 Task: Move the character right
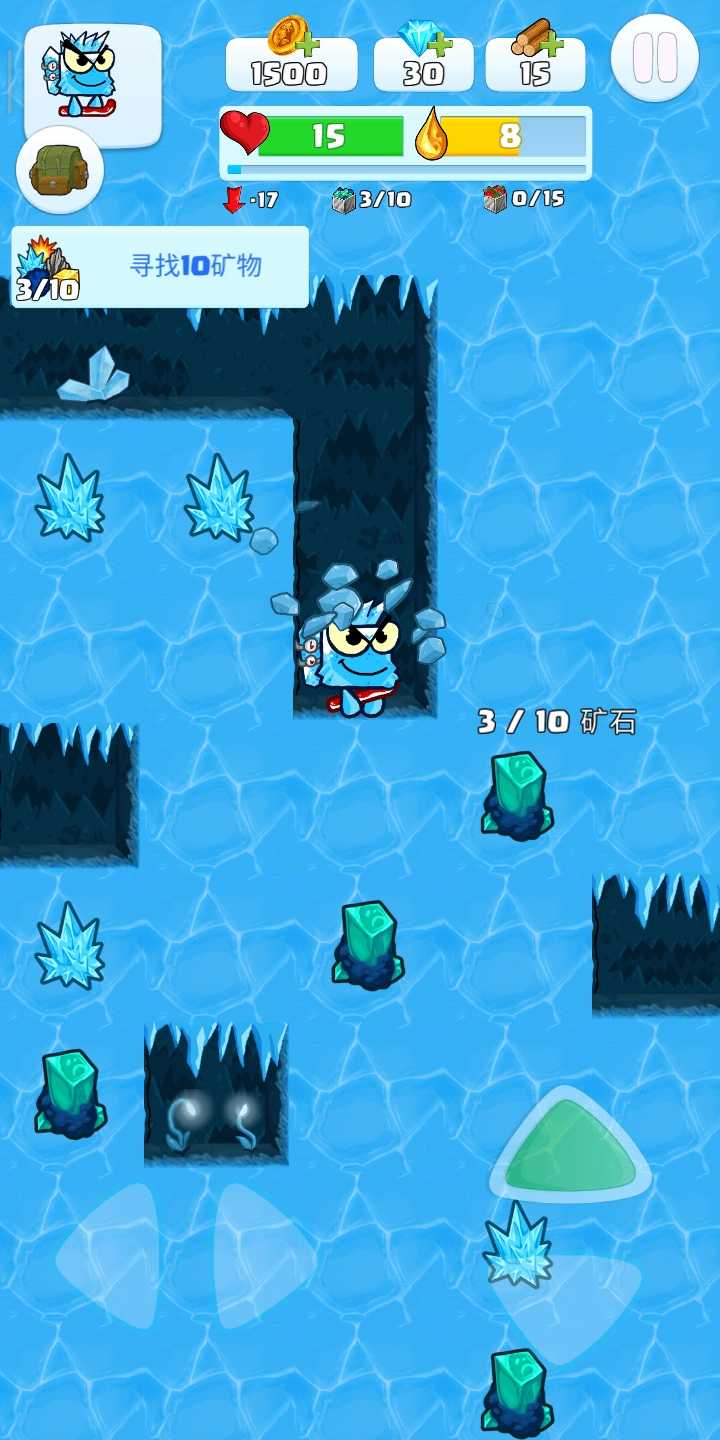click(262, 1256)
